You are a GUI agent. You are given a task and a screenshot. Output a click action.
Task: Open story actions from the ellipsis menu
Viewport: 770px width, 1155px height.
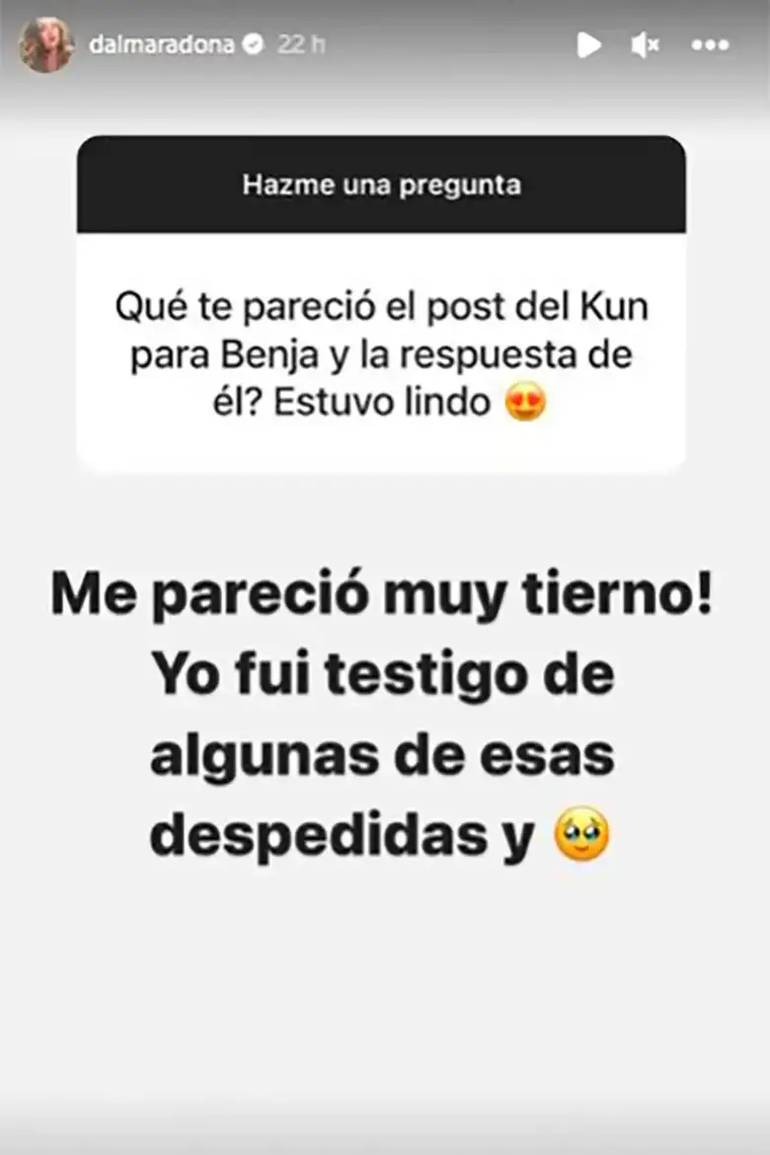pos(712,44)
